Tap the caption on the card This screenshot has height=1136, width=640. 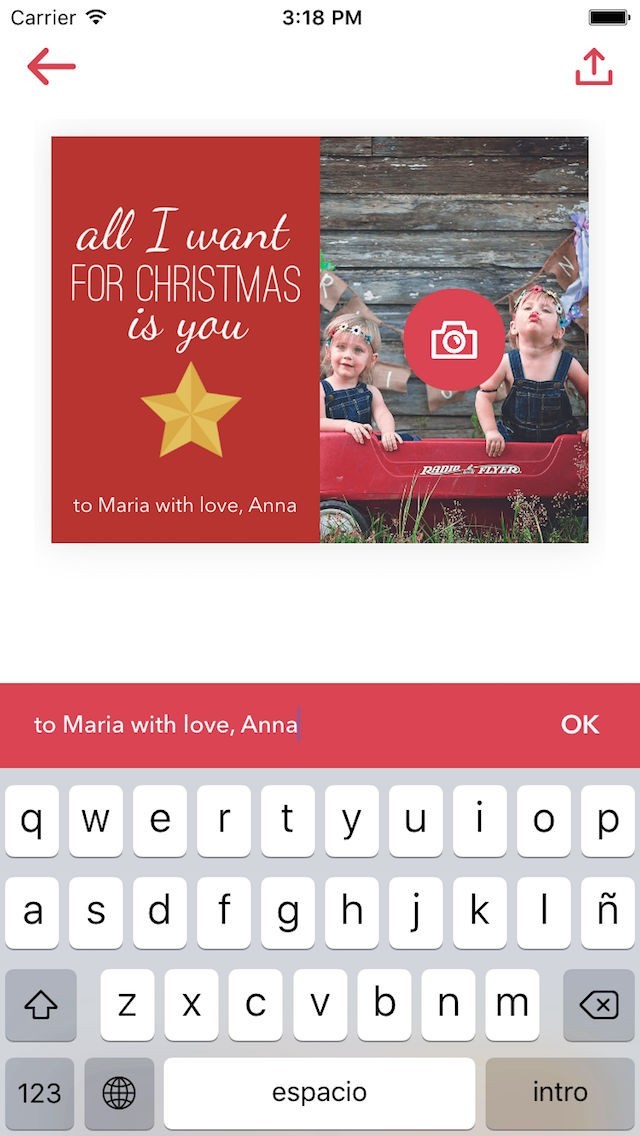coord(186,505)
